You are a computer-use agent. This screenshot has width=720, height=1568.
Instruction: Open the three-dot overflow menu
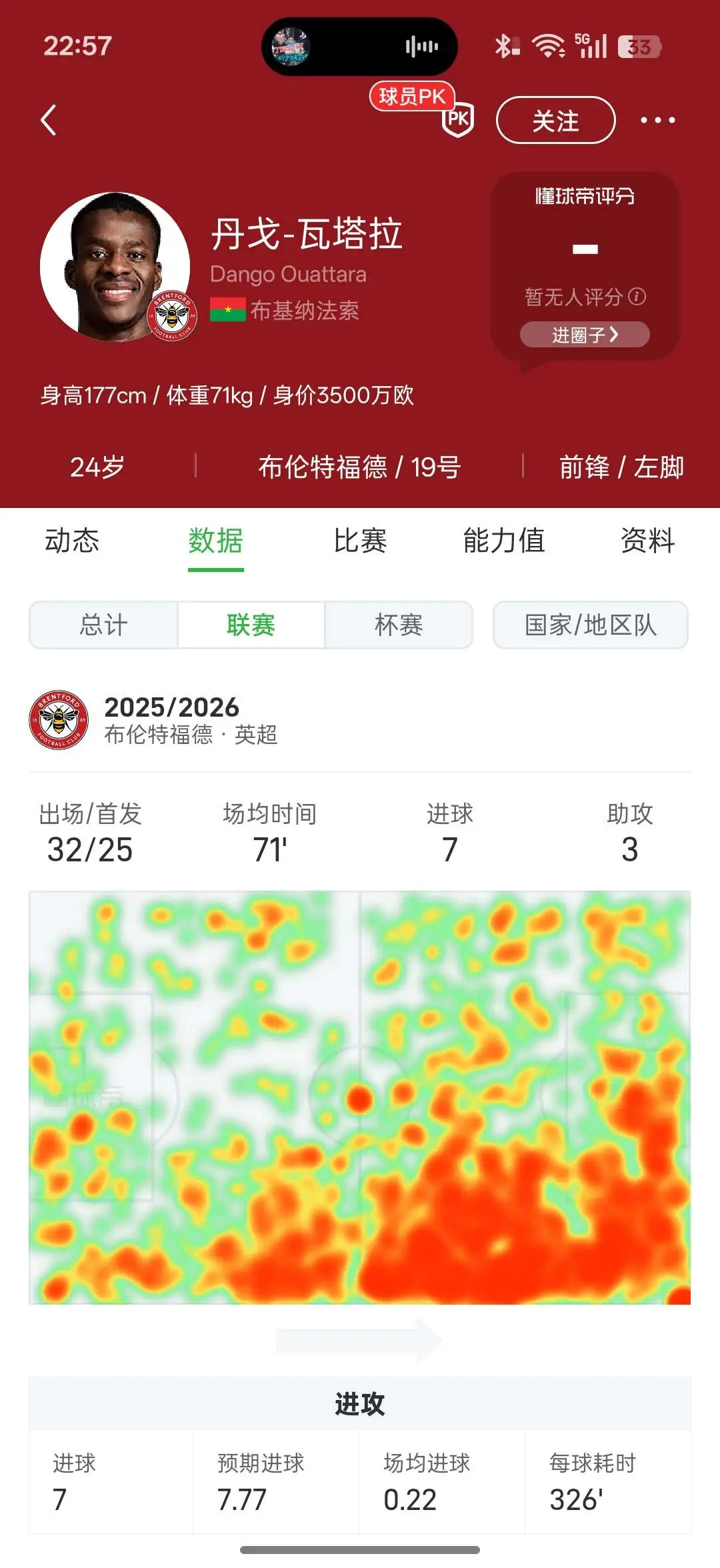click(657, 121)
